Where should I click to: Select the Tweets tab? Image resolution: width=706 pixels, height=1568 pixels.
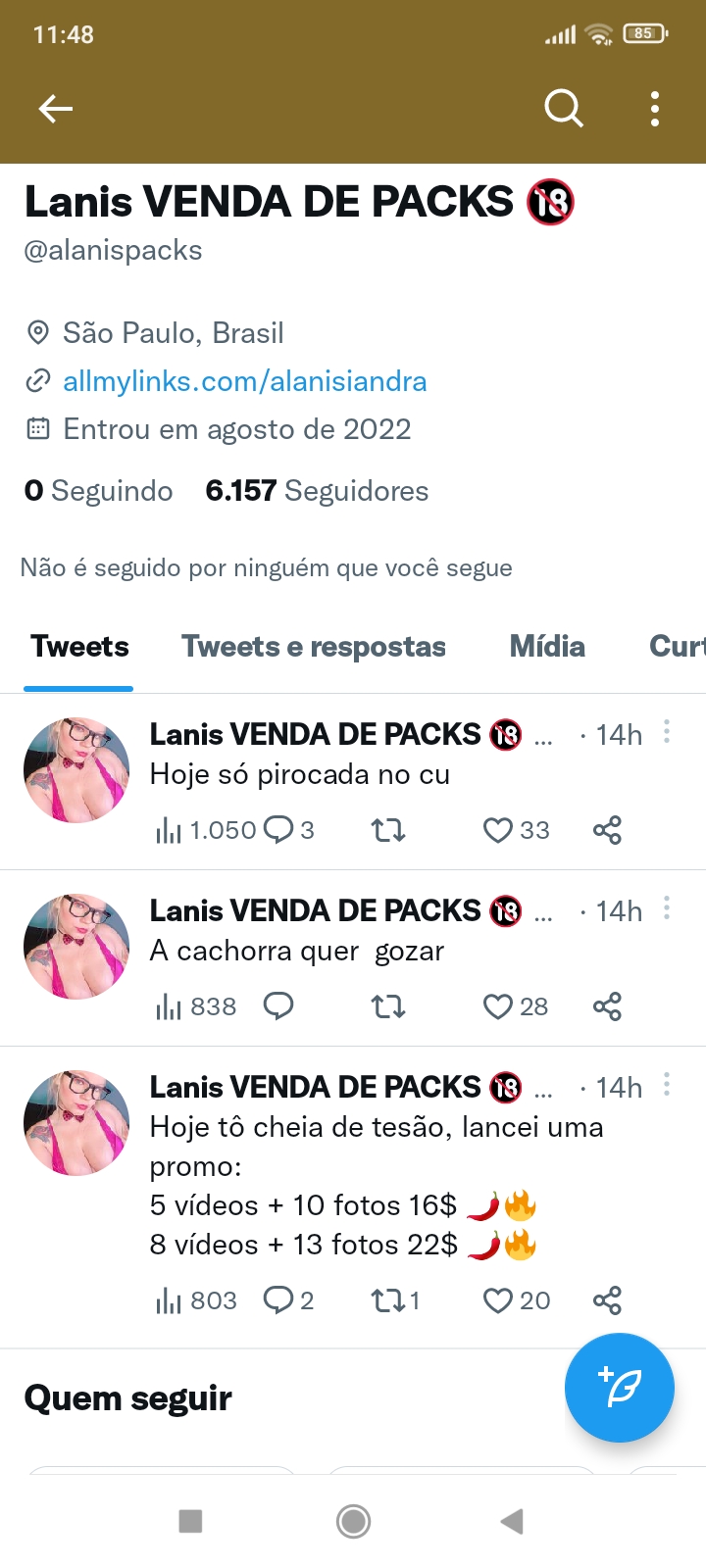pos(79,647)
